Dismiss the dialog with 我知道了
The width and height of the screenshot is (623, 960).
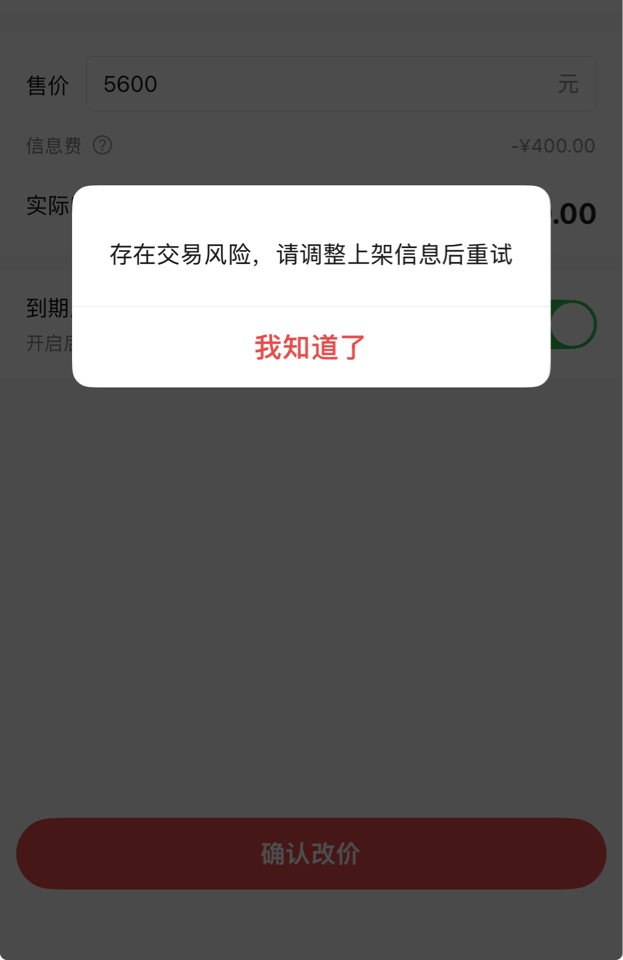(311, 347)
